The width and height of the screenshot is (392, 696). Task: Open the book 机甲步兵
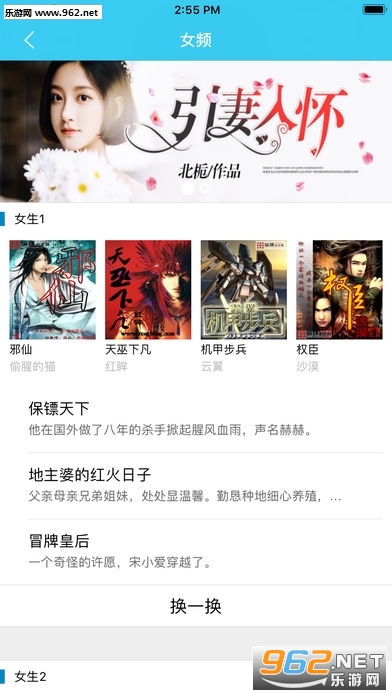244,306
